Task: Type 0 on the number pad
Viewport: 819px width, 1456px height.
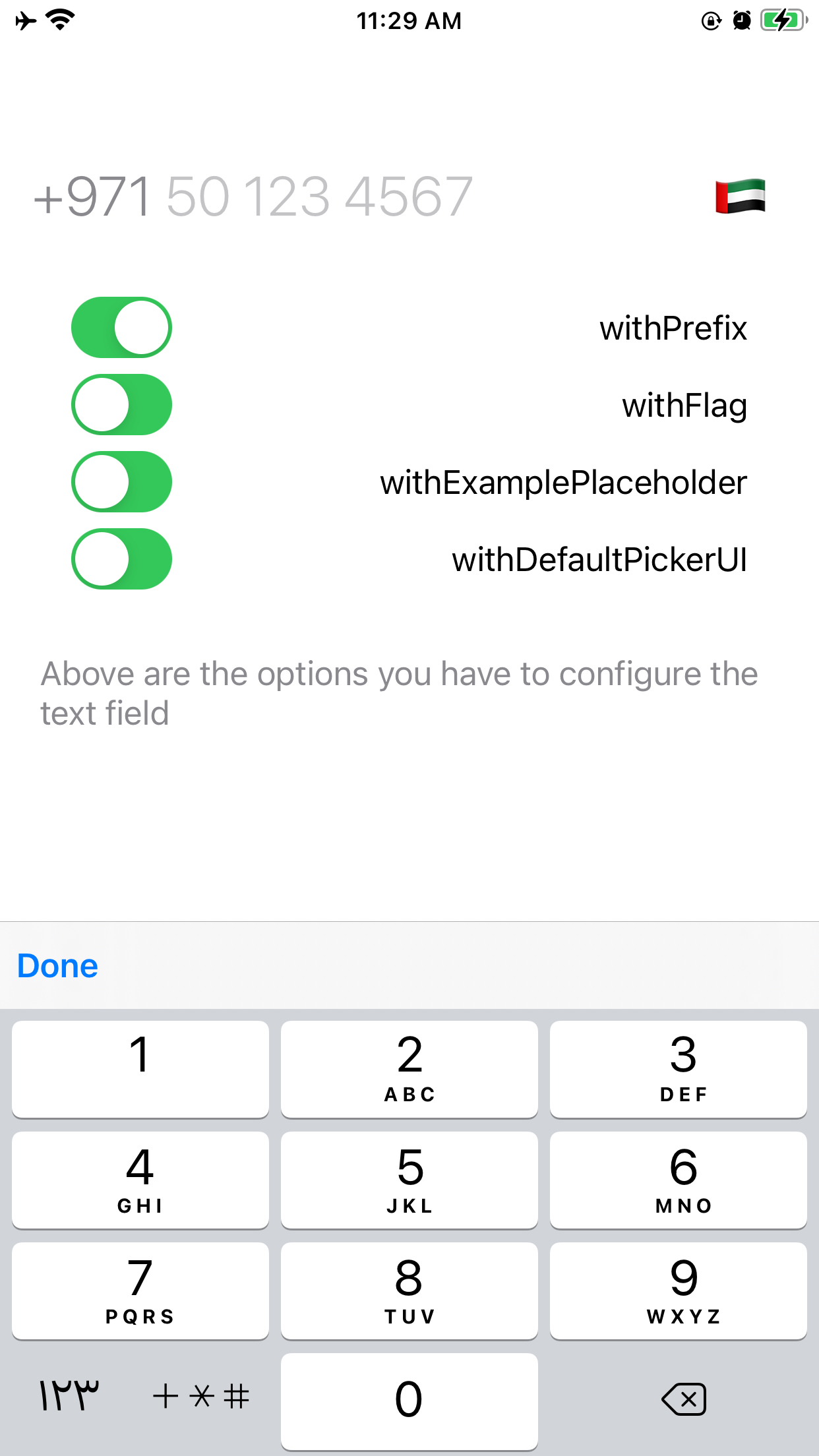Action: point(409,1401)
